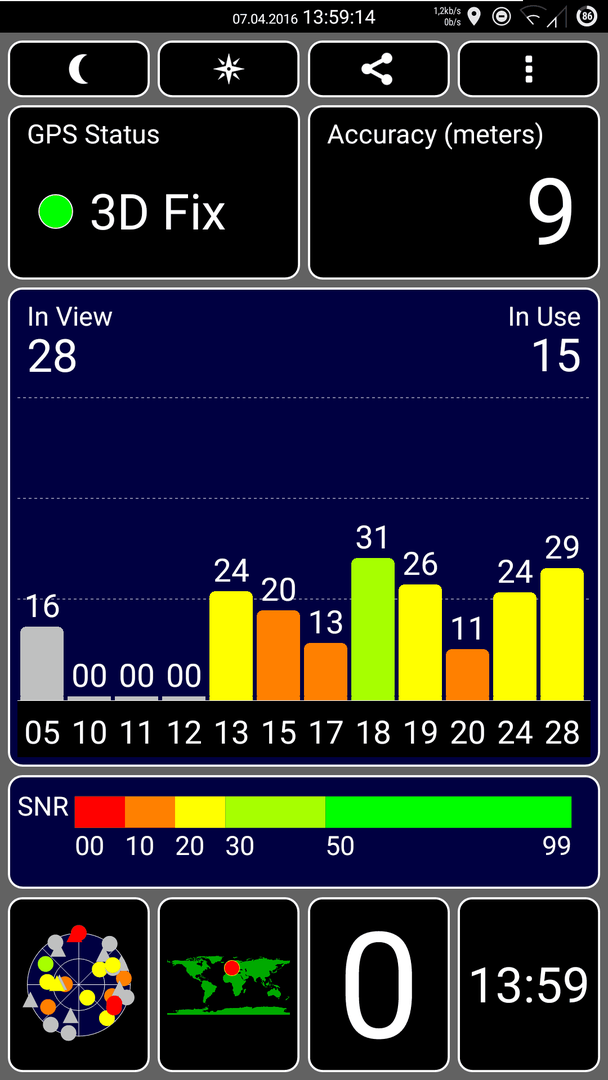Open the compass rose button
Screen dimensions: 608x1080
pos(229,69)
